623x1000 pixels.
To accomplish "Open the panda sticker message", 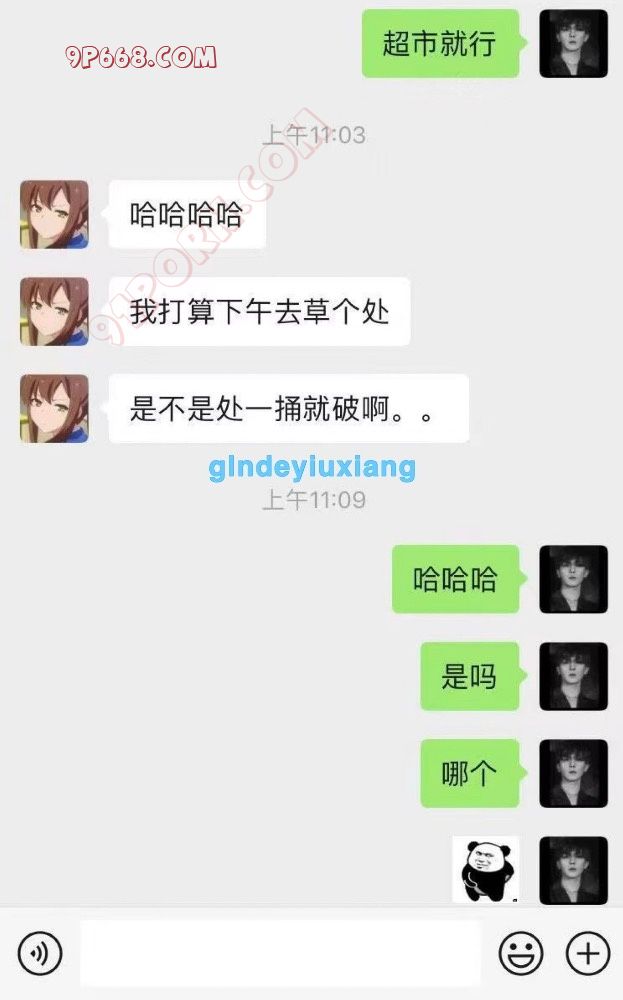I will (x=485, y=869).
